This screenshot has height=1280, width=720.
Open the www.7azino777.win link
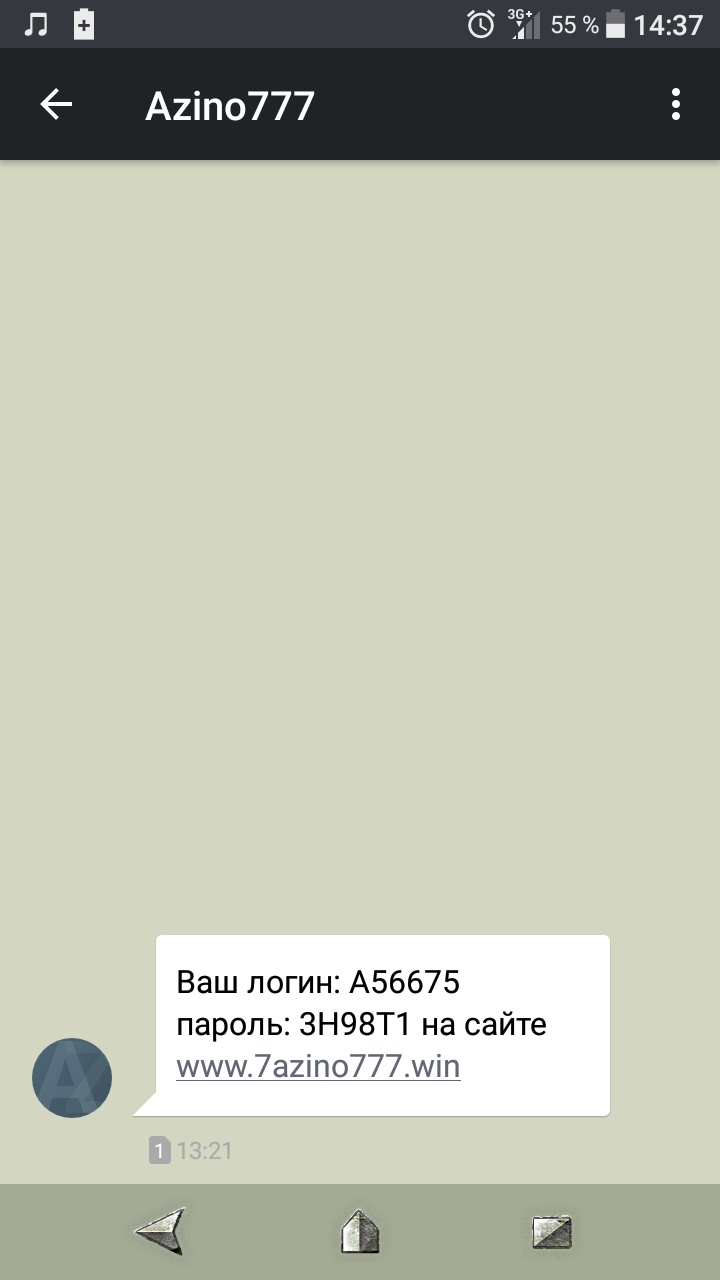pyautogui.click(x=318, y=1066)
